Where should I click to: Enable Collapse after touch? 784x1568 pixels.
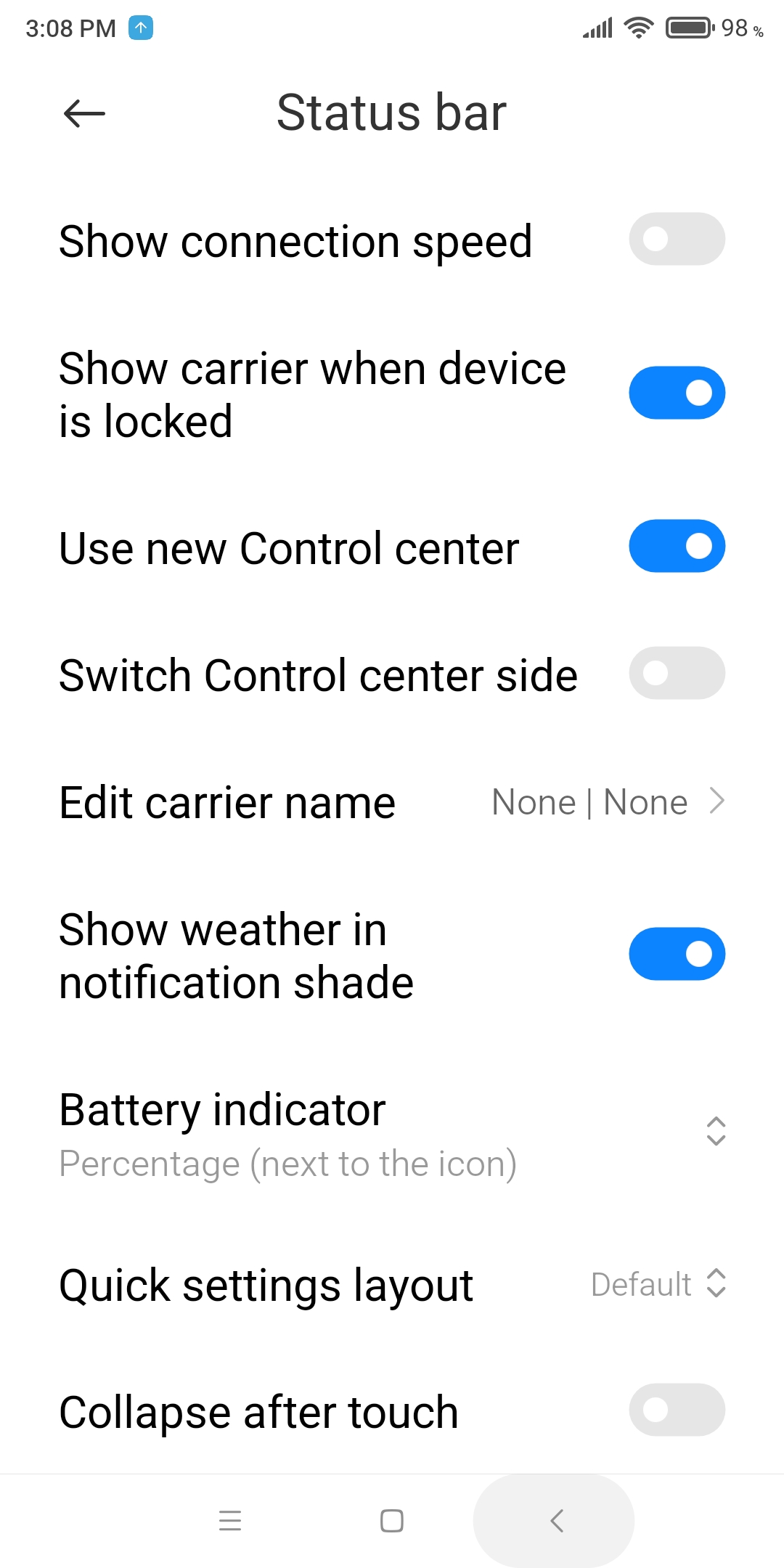pos(677,1410)
